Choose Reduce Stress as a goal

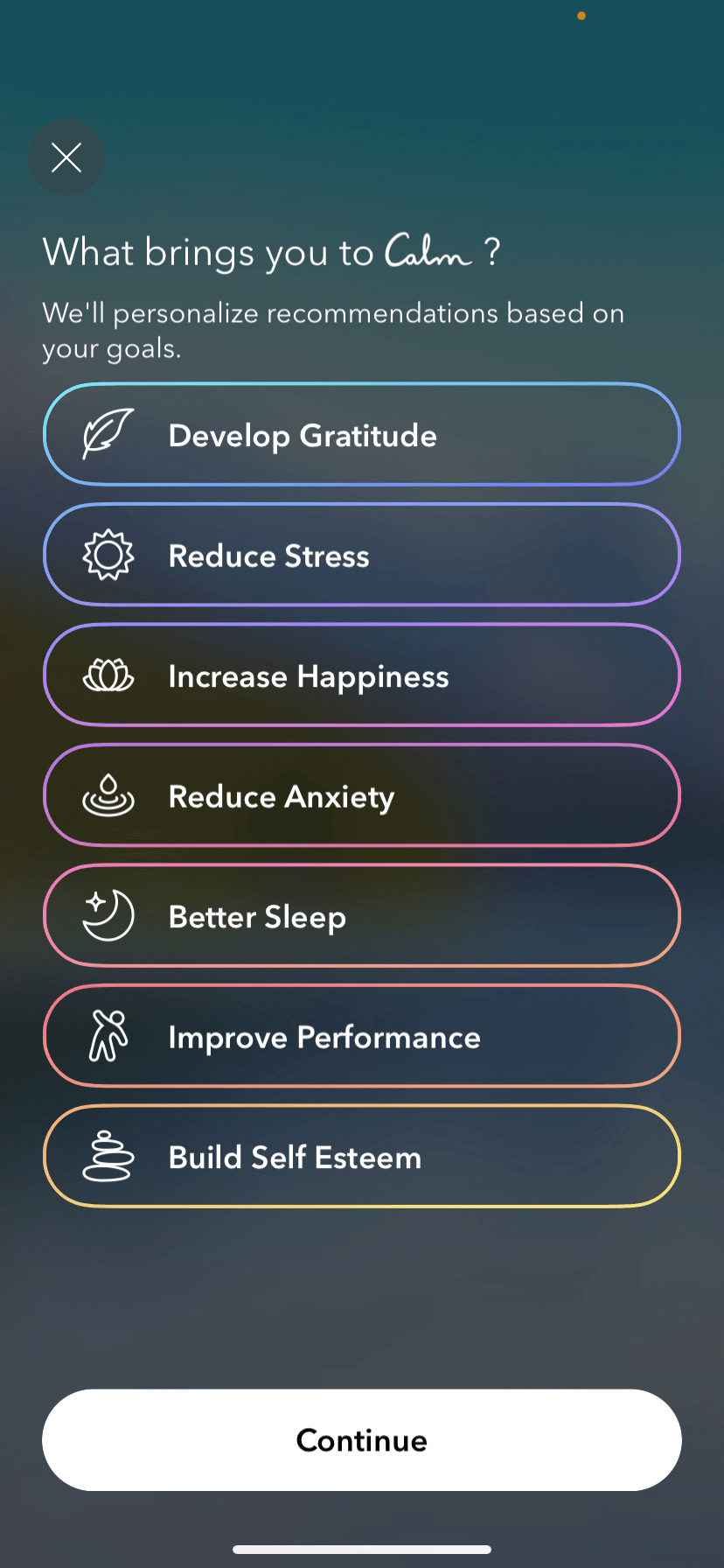(362, 555)
